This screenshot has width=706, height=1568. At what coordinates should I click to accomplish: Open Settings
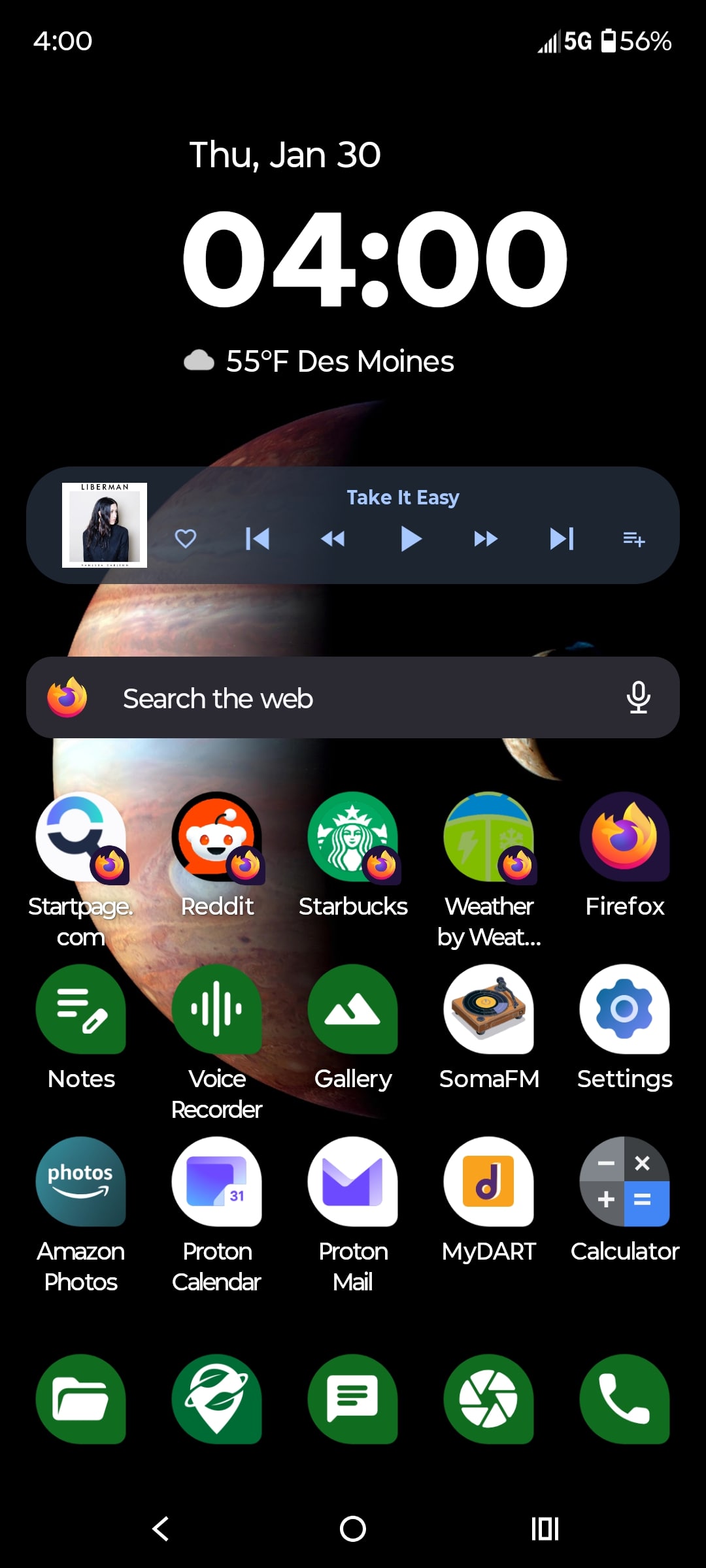[x=624, y=1010]
